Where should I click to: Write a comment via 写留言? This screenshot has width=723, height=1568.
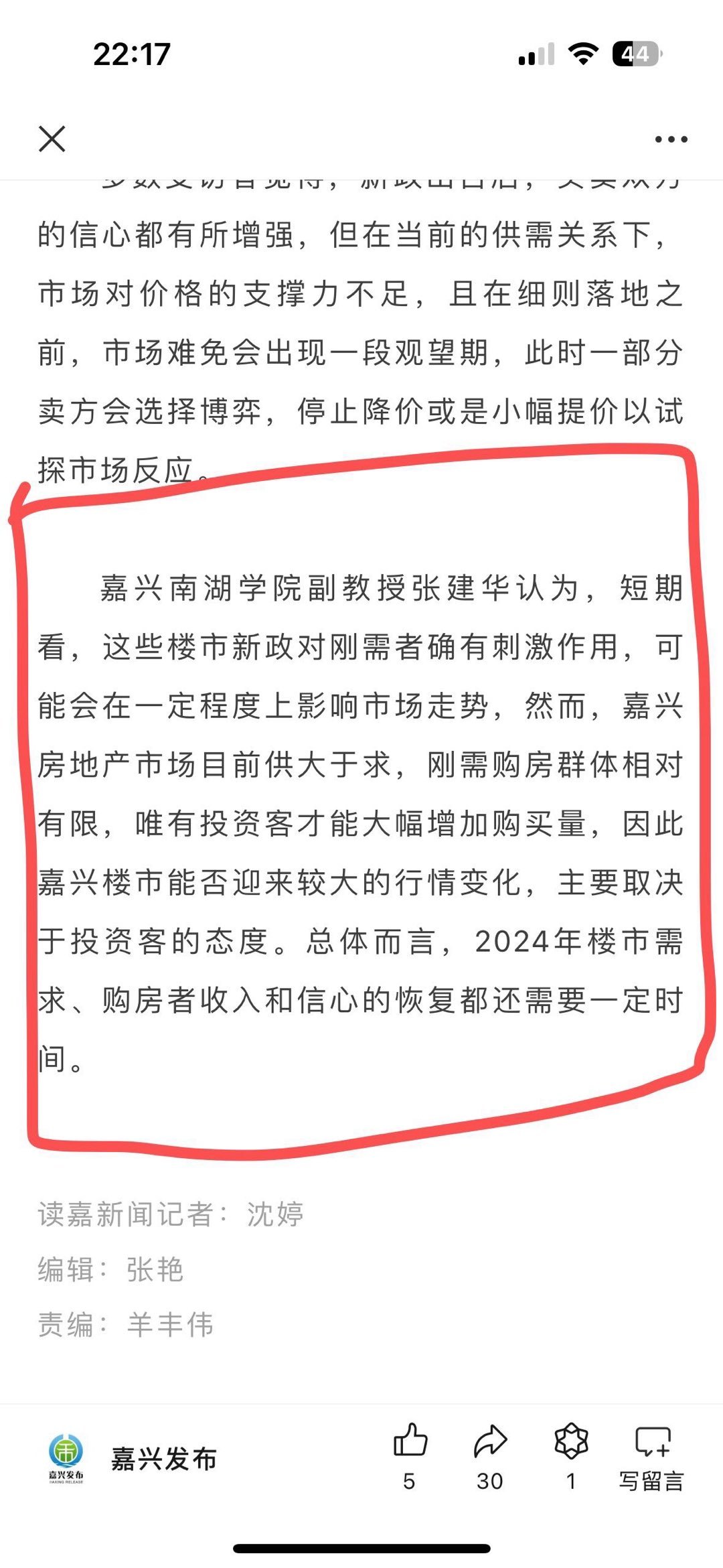pyautogui.click(x=652, y=1453)
